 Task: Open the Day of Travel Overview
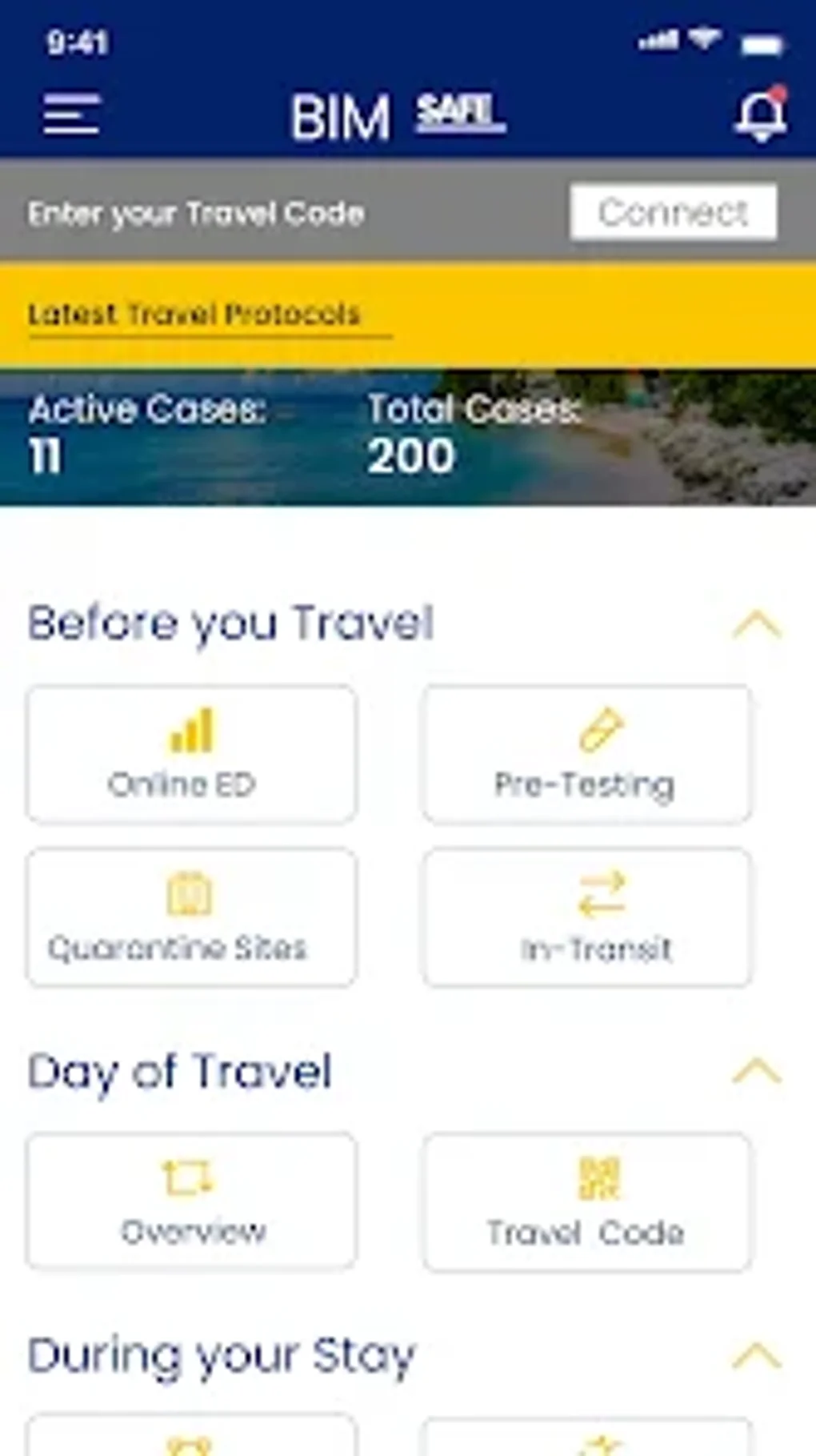click(191, 1201)
